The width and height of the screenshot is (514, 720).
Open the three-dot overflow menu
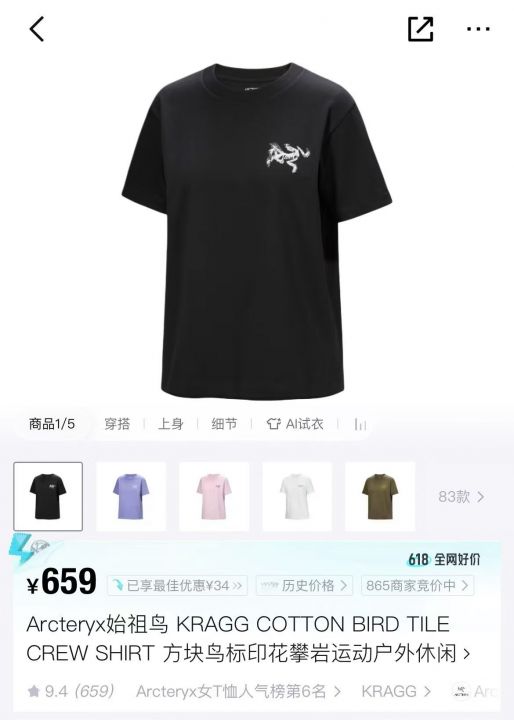(x=478, y=29)
